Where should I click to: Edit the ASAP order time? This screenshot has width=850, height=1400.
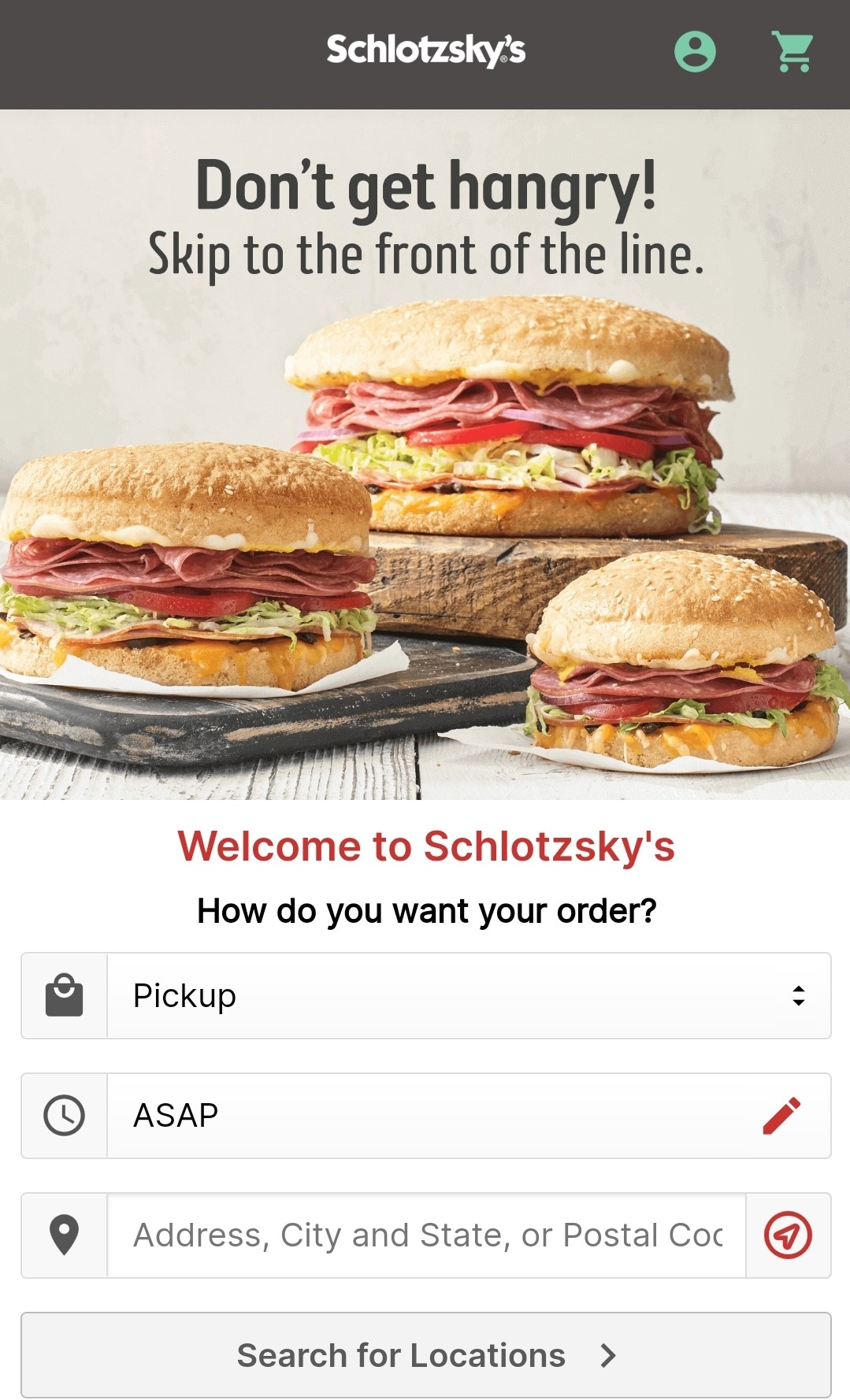coord(781,1116)
